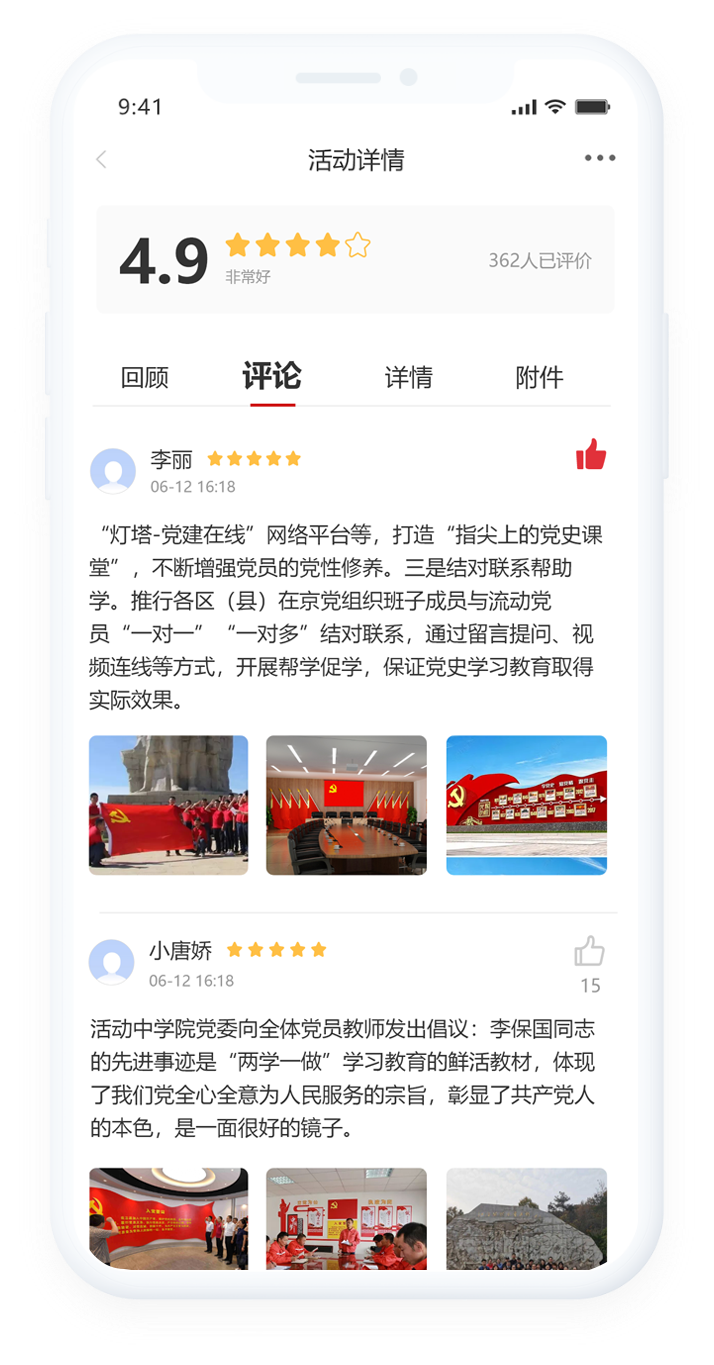Select the 评论 tab

point(272,377)
